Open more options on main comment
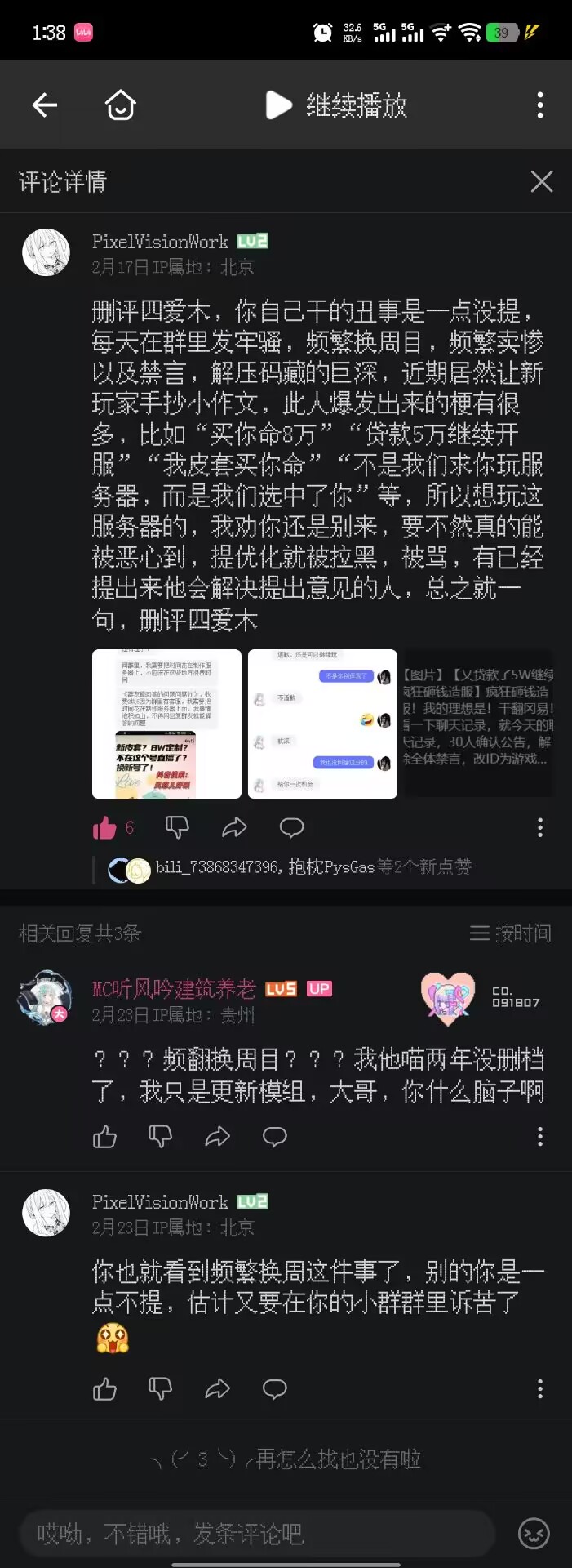The width and height of the screenshot is (572, 1568). [x=539, y=828]
